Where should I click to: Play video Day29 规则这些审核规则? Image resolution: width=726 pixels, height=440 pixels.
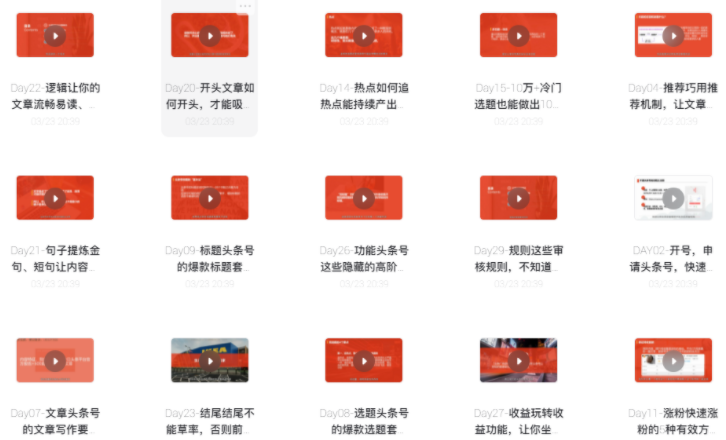tap(518, 198)
